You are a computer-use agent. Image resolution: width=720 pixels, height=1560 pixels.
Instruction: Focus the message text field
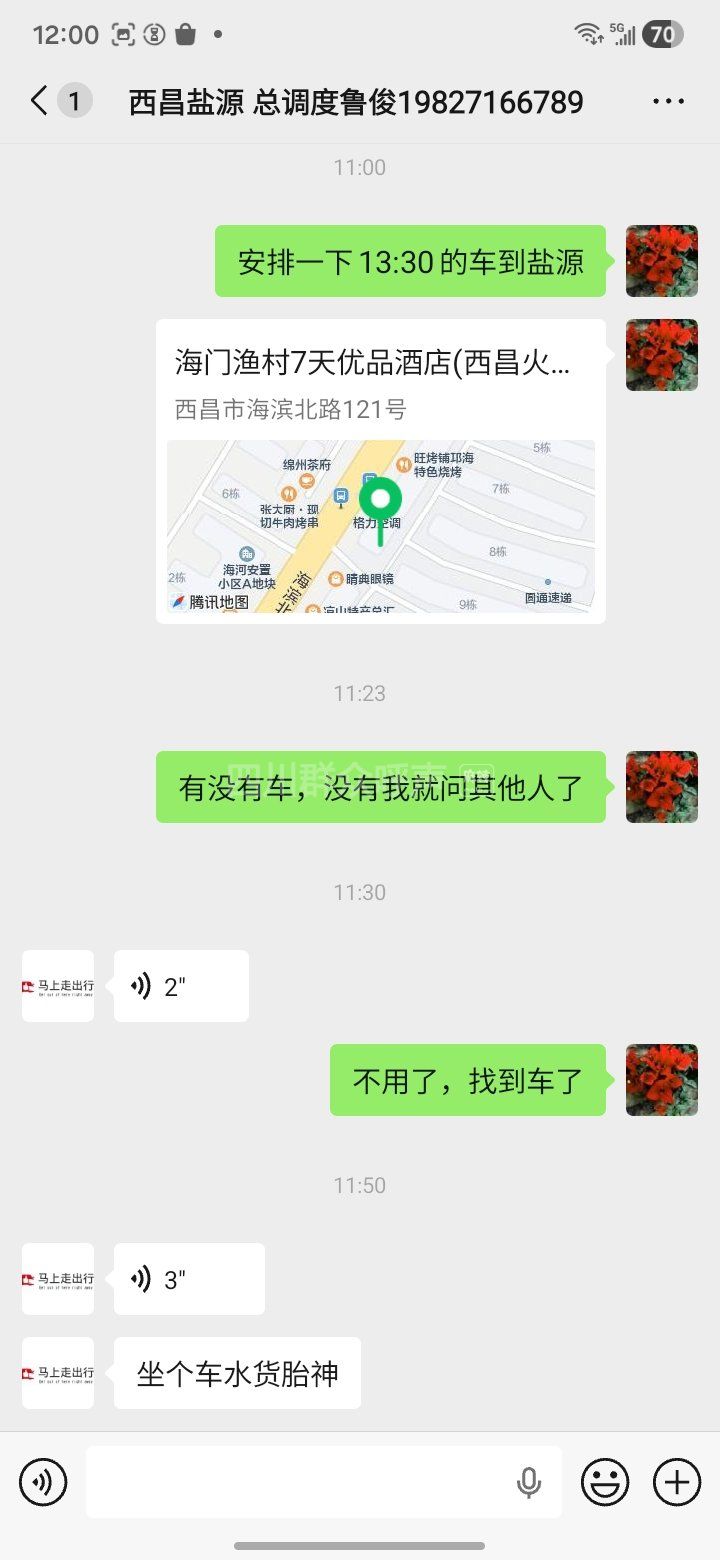300,1482
